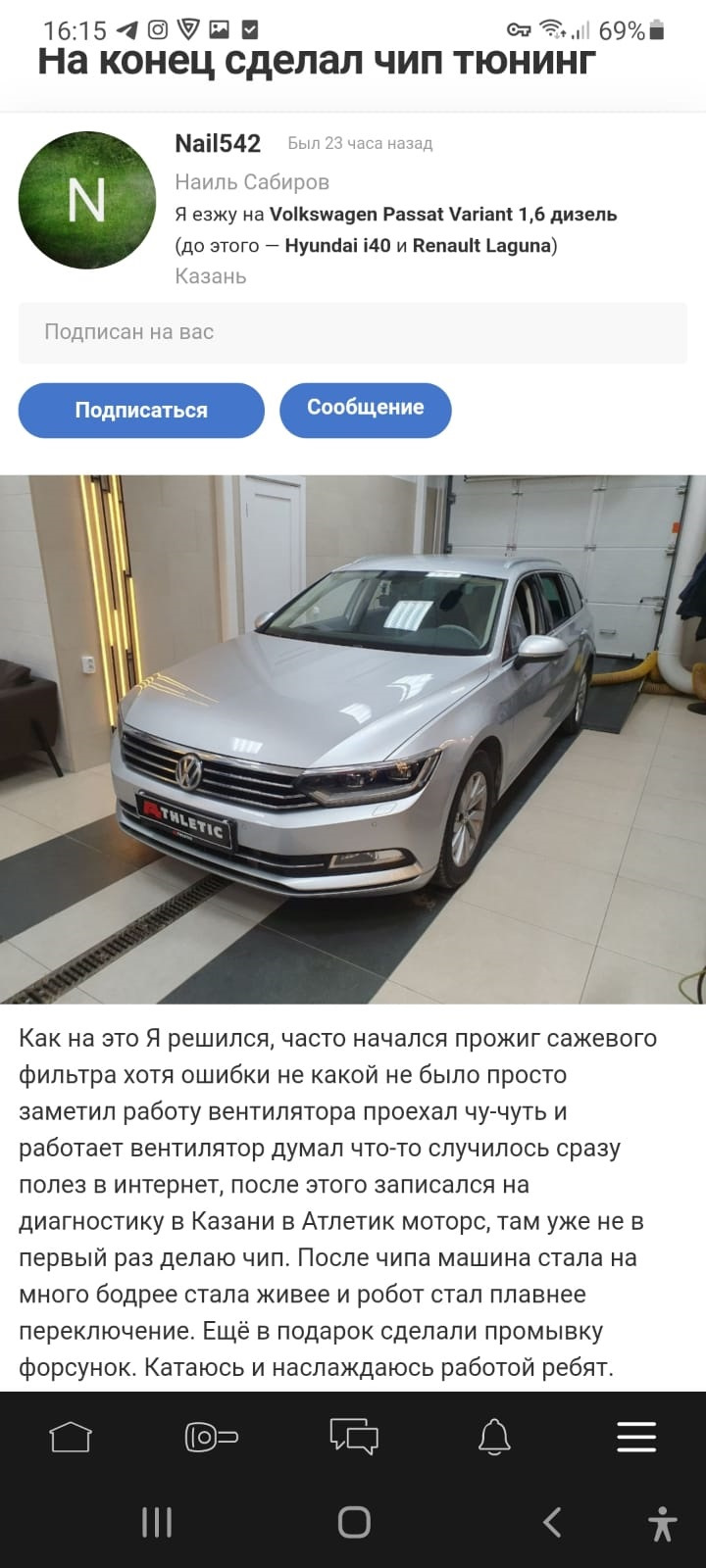Image resolution: width=706 pixels, height=1568 pixels.
Task: Open Nail542 profile avatar
Action: pyautogui.click(x=87, y=200)
